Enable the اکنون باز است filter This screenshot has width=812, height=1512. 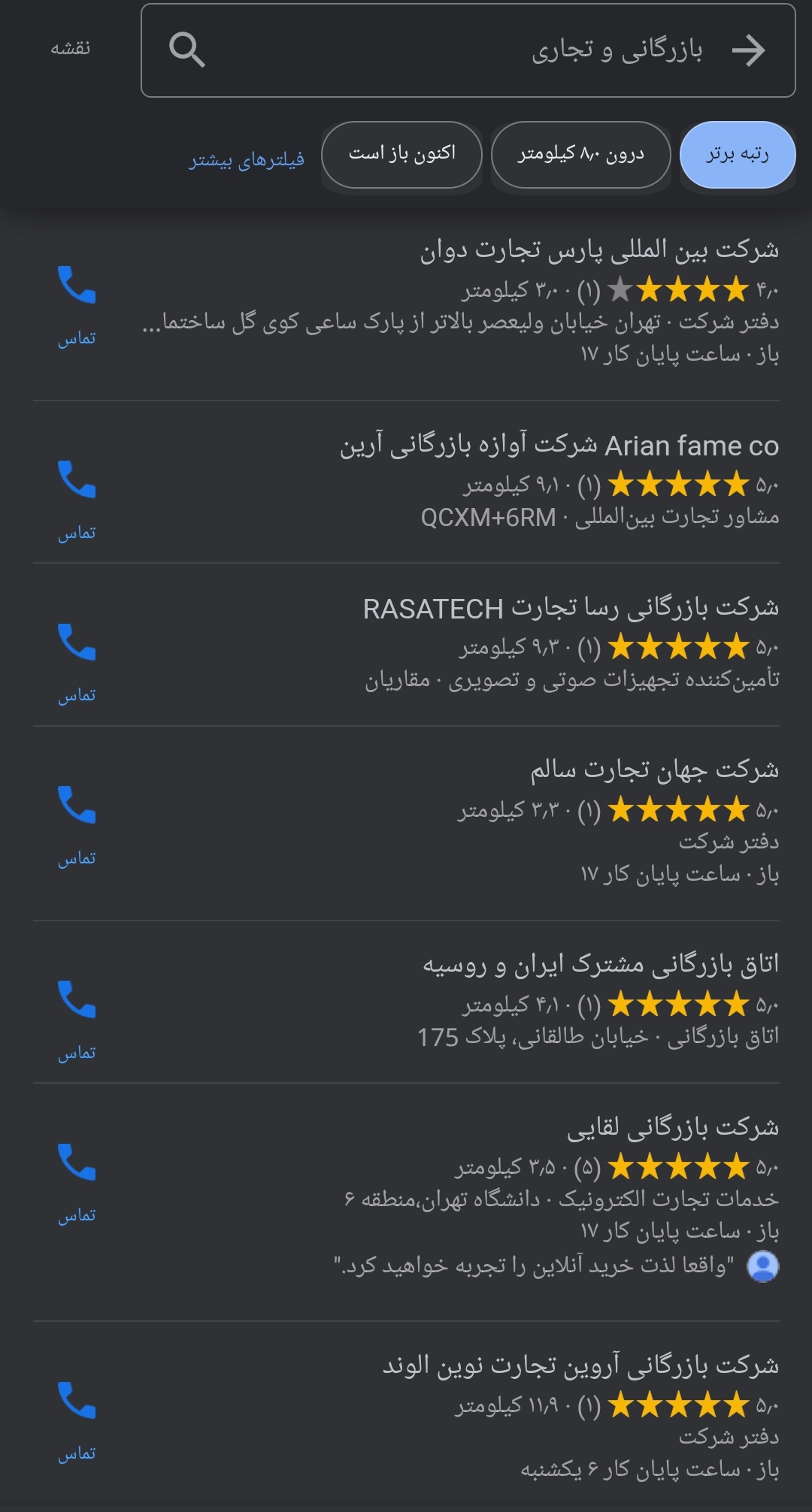(401, 154)
